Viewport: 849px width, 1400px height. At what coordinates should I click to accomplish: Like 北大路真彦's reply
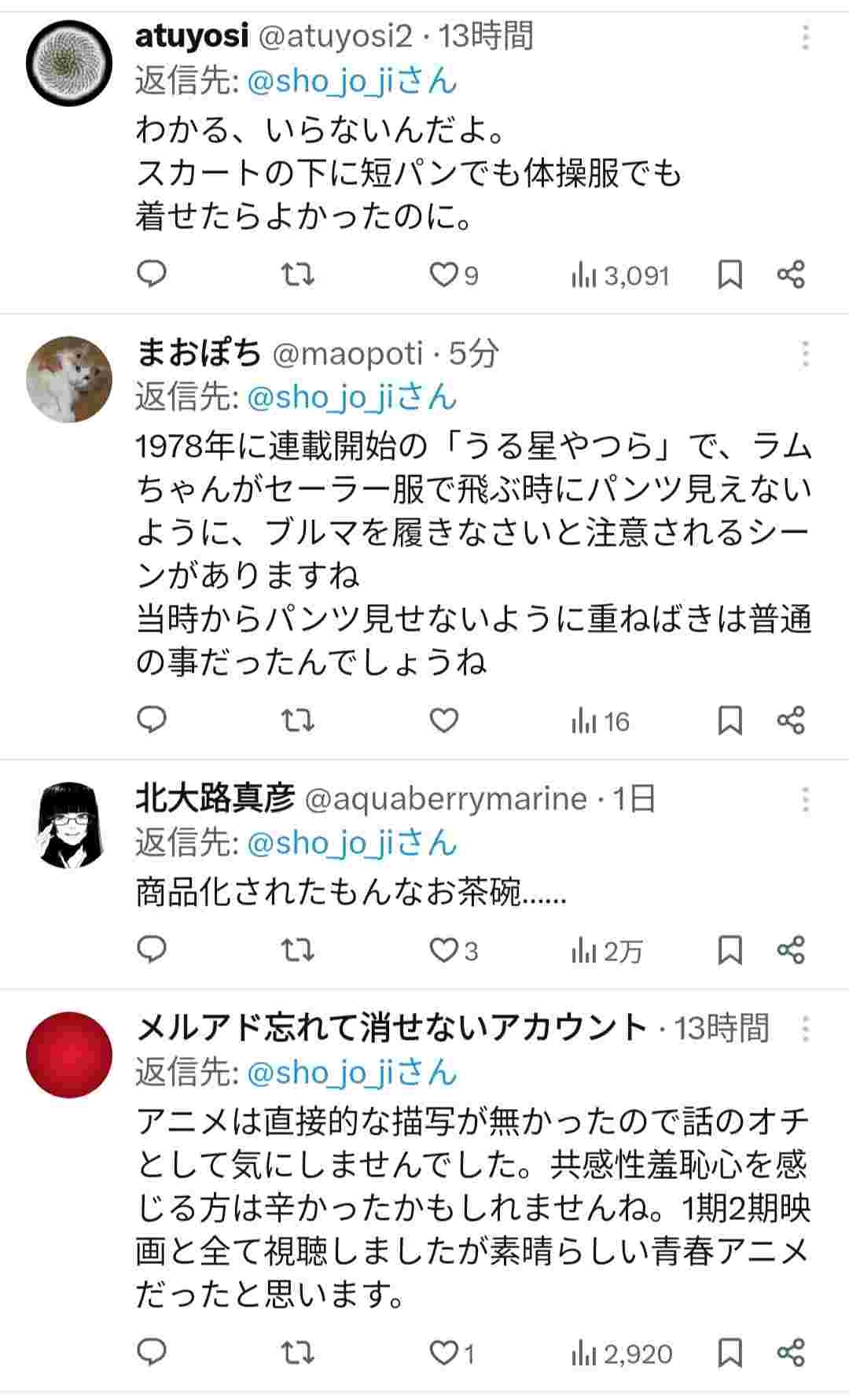(x=444, y=950)
